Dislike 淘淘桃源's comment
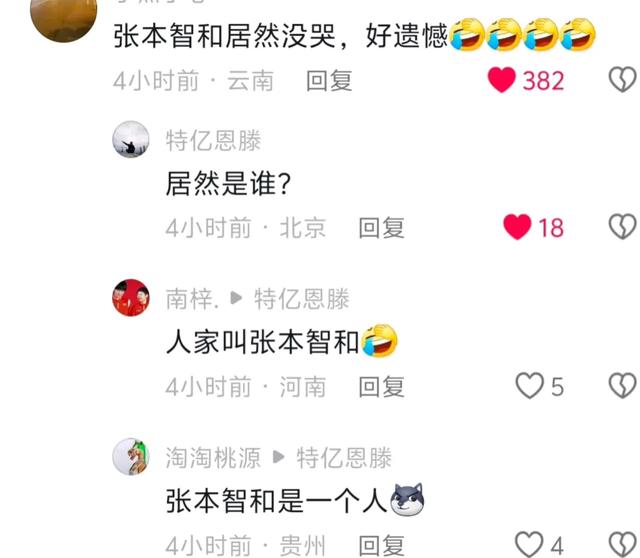Image resolution: width=640 pixels, height=558 pixels. pos(622,545)
